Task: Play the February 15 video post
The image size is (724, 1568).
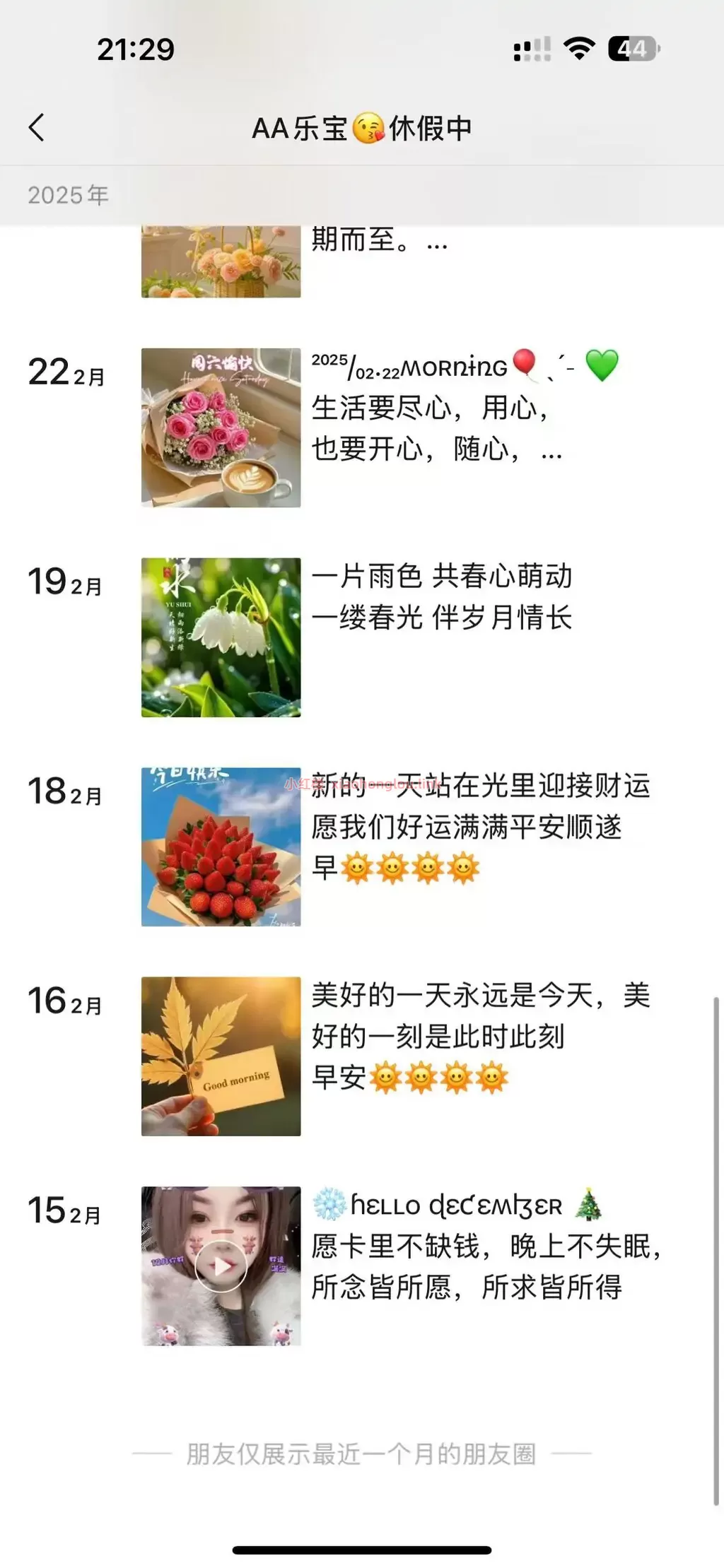Action: pyautogui.click(x=221, y=1266)
